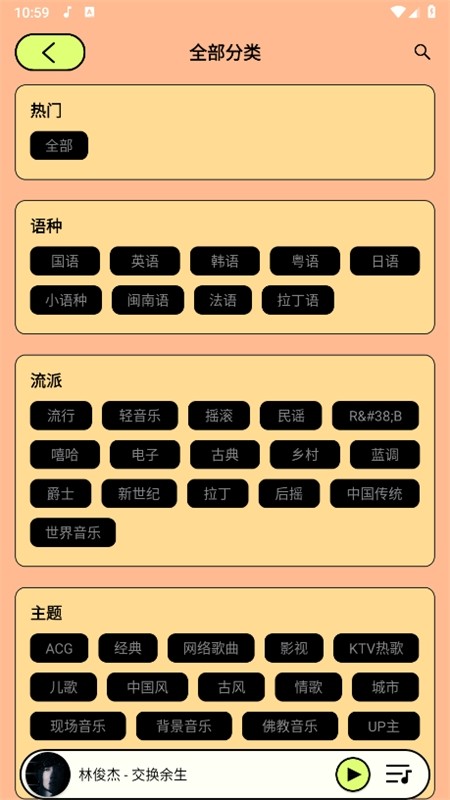Select the ACG theme chip
Screen dimensions: 450x800
[59, 648]
